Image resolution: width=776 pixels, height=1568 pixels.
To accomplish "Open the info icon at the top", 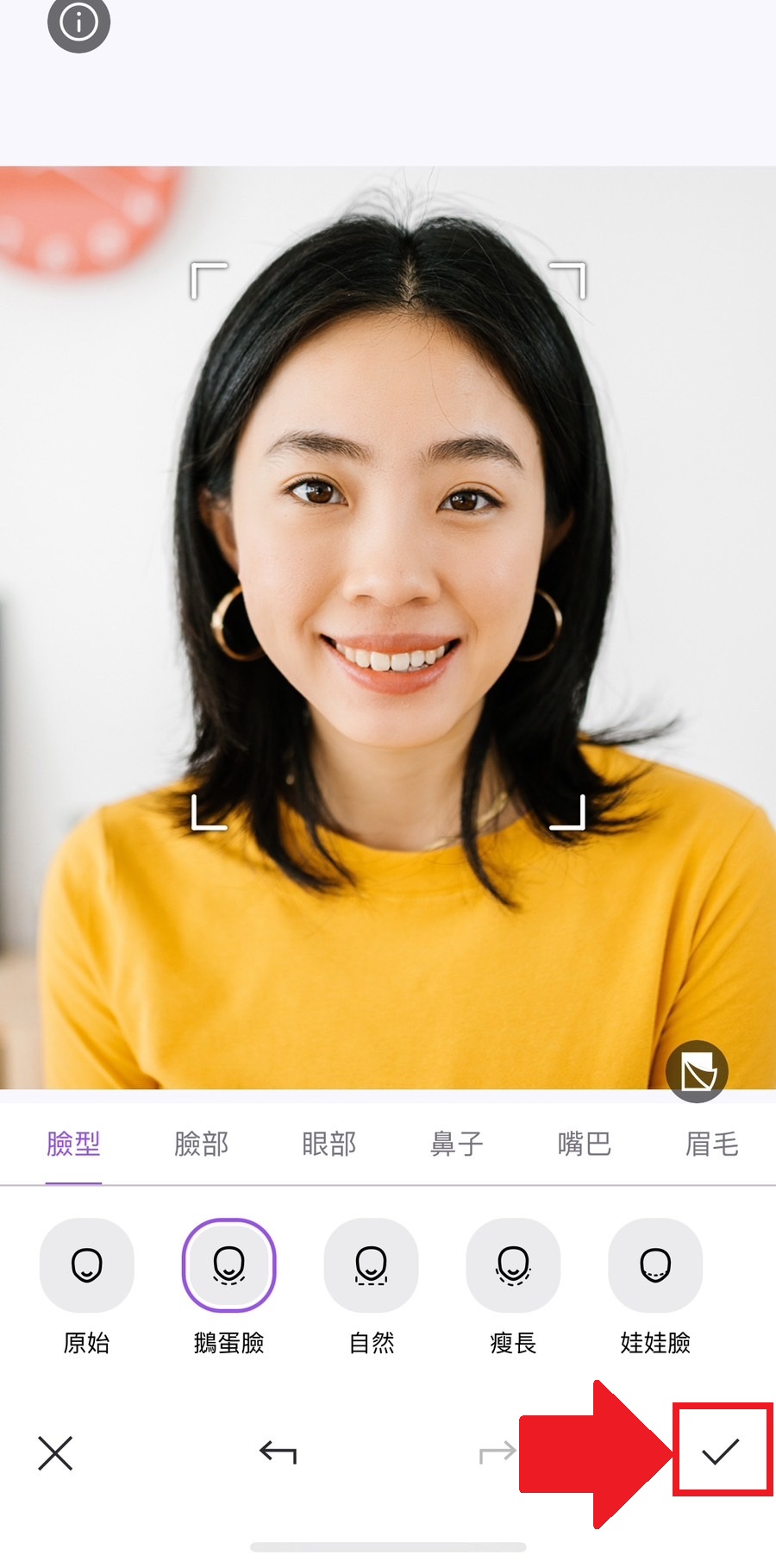I will tap(78, 23).
